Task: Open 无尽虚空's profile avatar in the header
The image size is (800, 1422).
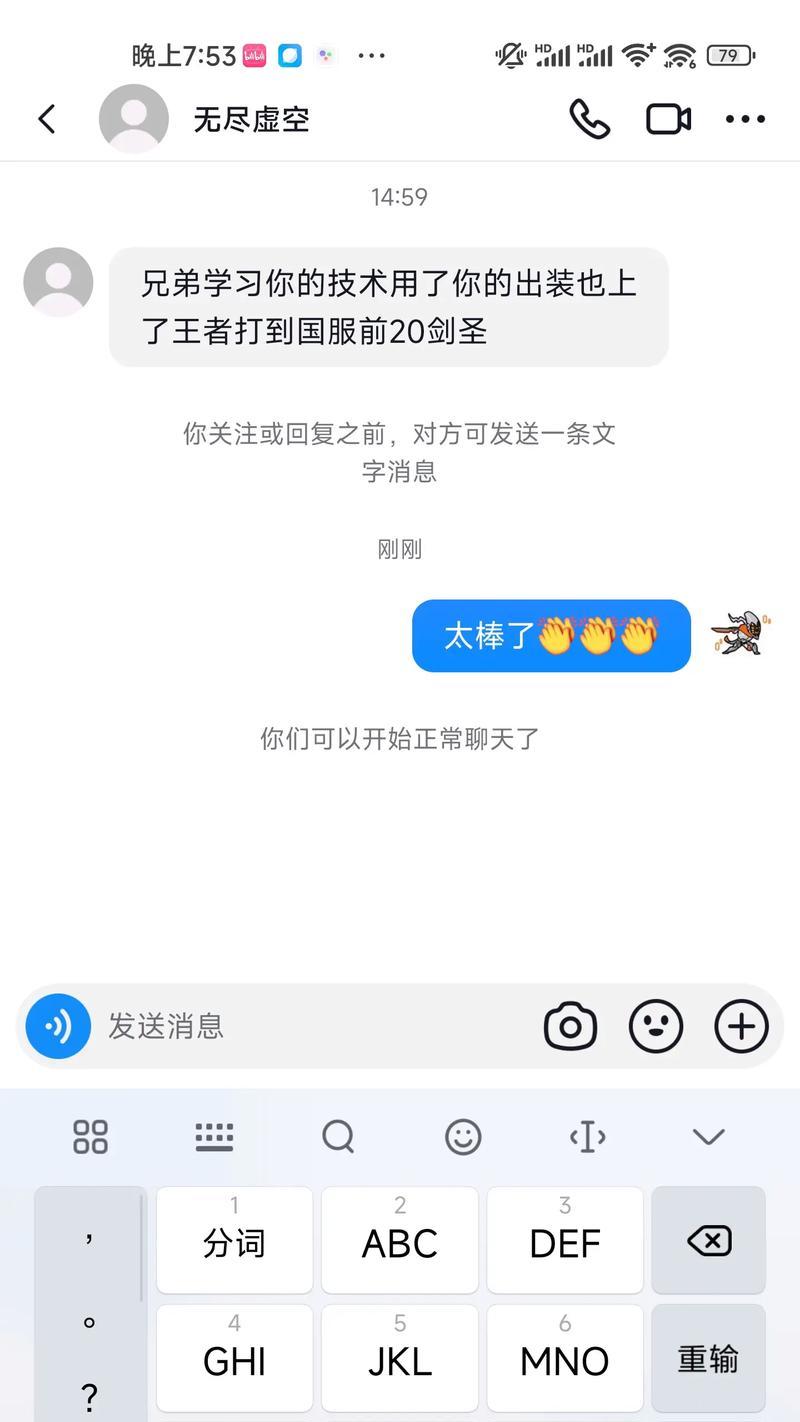Action: (x=133, y=119)
